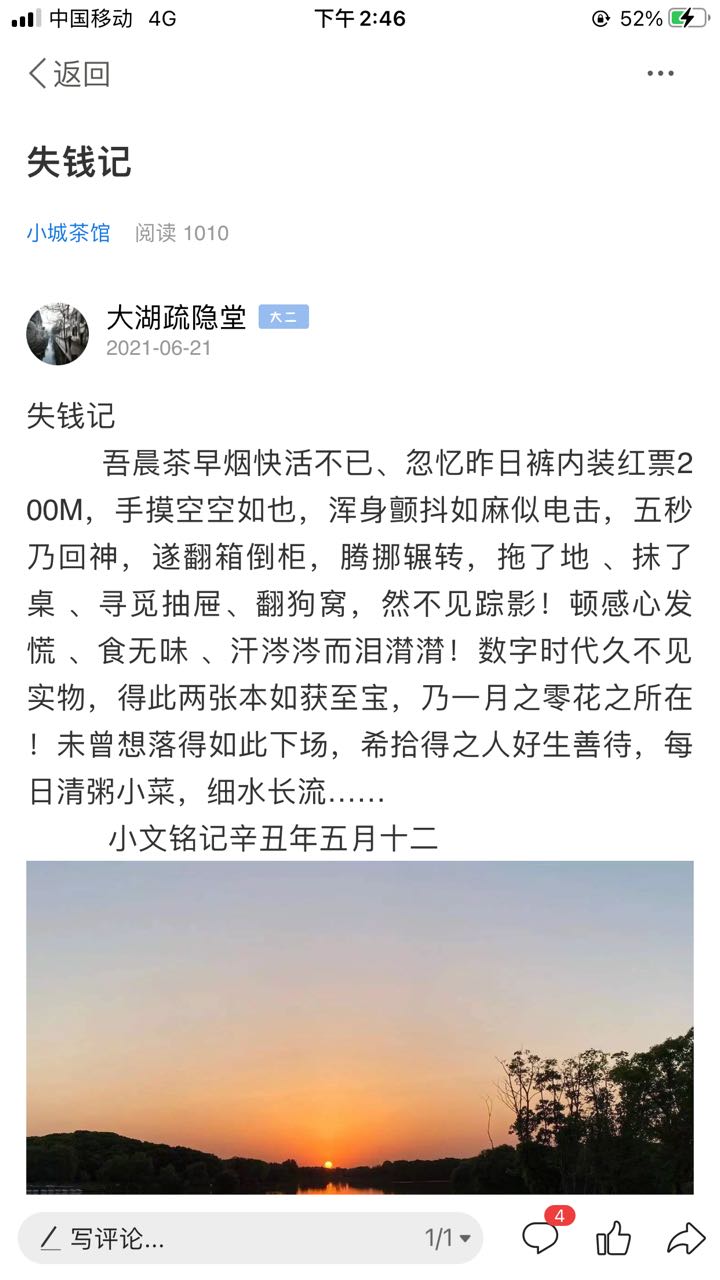Open the three-dot overflow menu

(660, 73)
